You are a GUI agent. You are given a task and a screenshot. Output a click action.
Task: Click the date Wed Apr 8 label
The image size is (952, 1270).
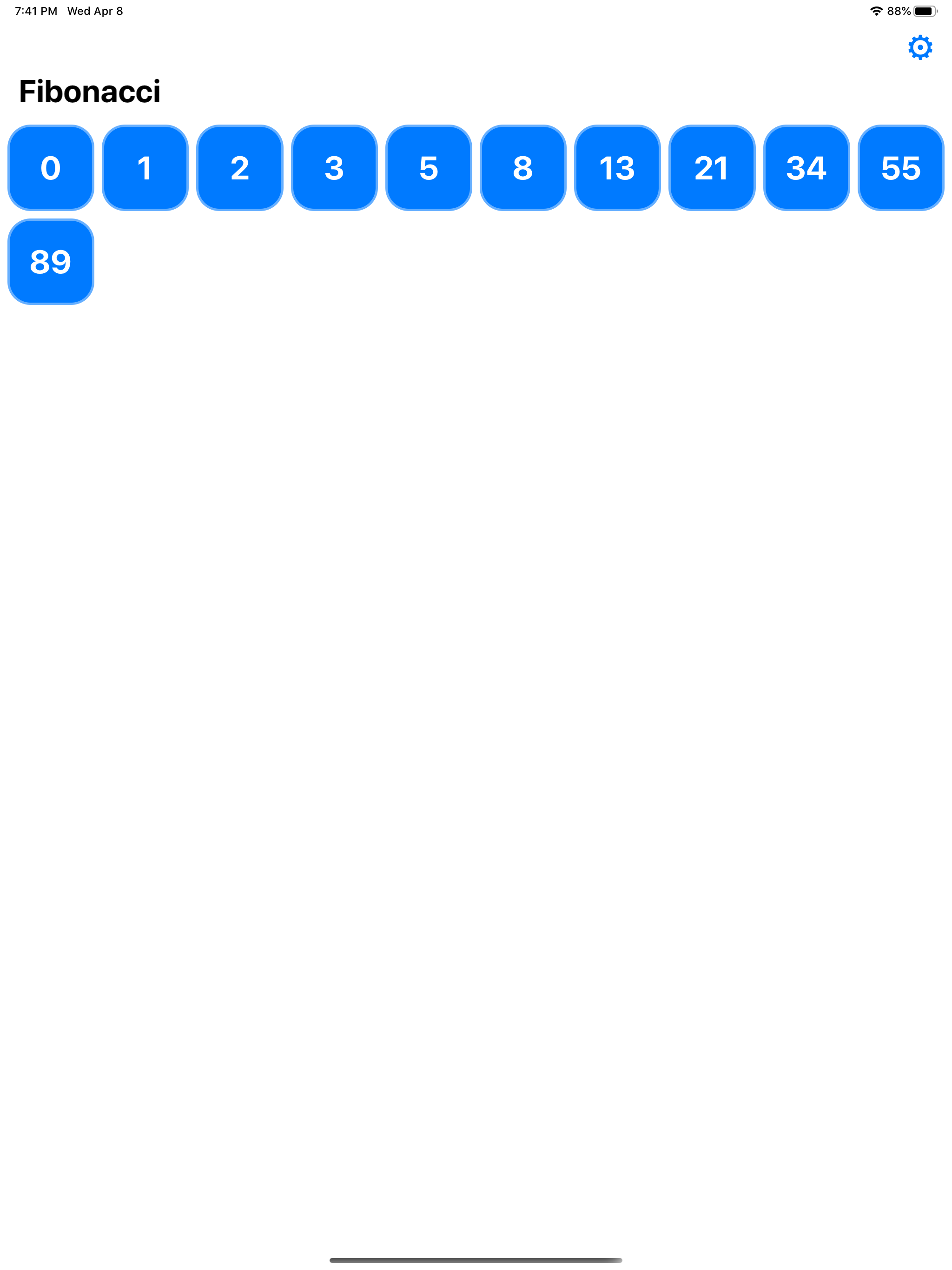tap(95, 10)
